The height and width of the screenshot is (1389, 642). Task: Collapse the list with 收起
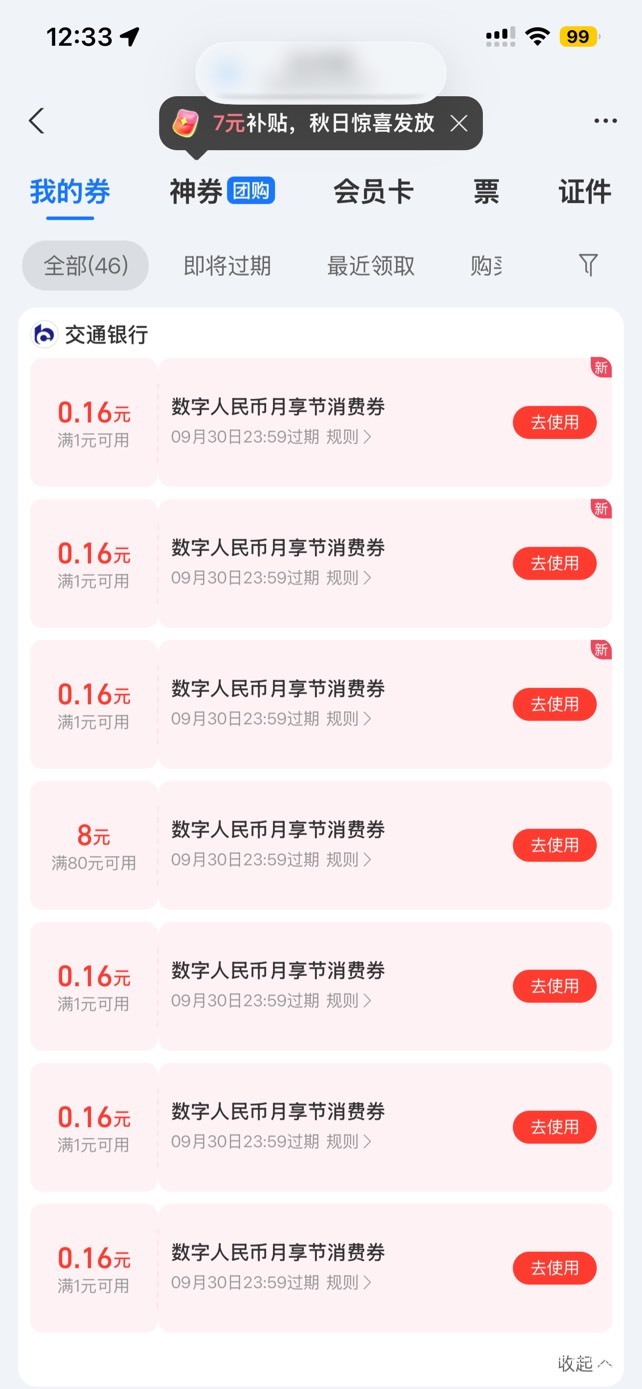tap(584, 1363)
